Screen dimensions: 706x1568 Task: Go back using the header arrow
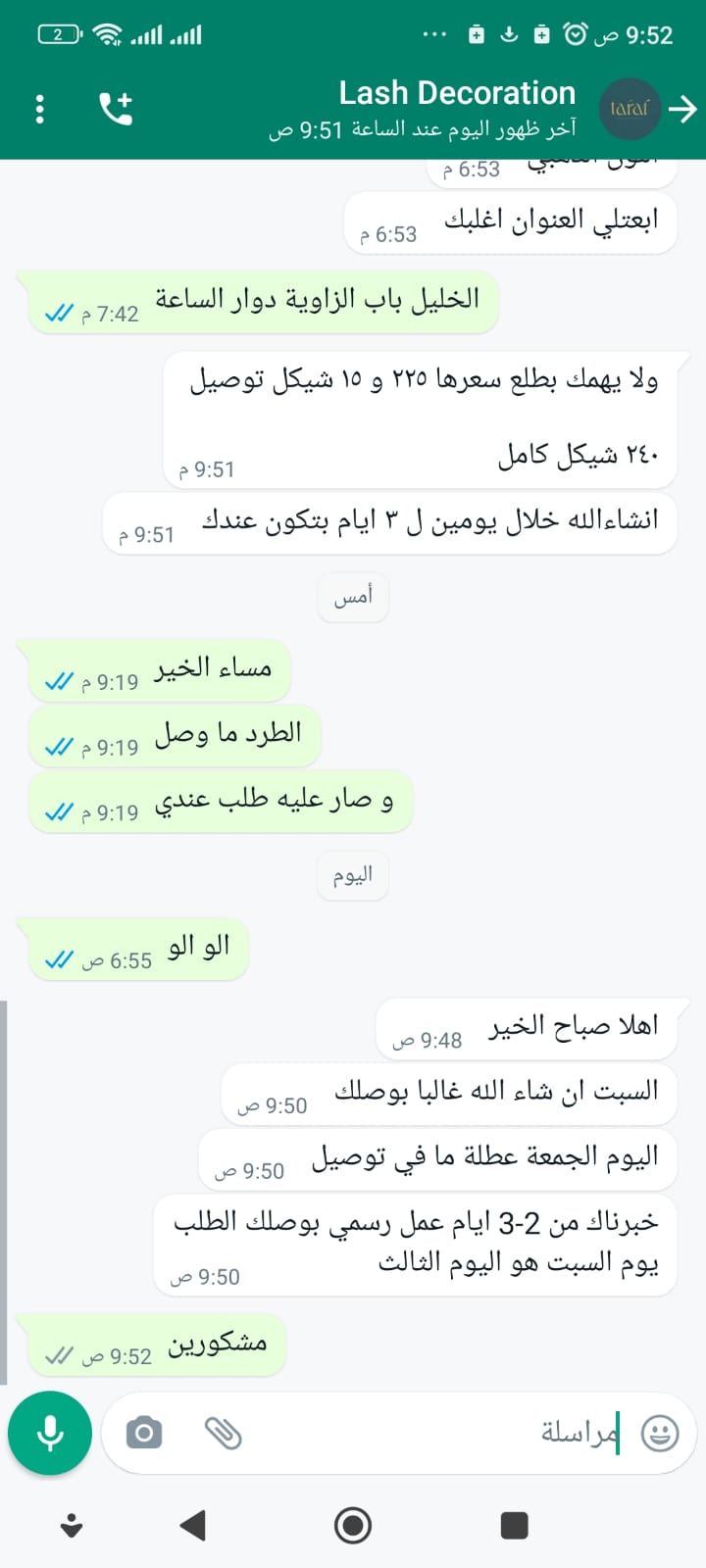[x=681, y=109]
